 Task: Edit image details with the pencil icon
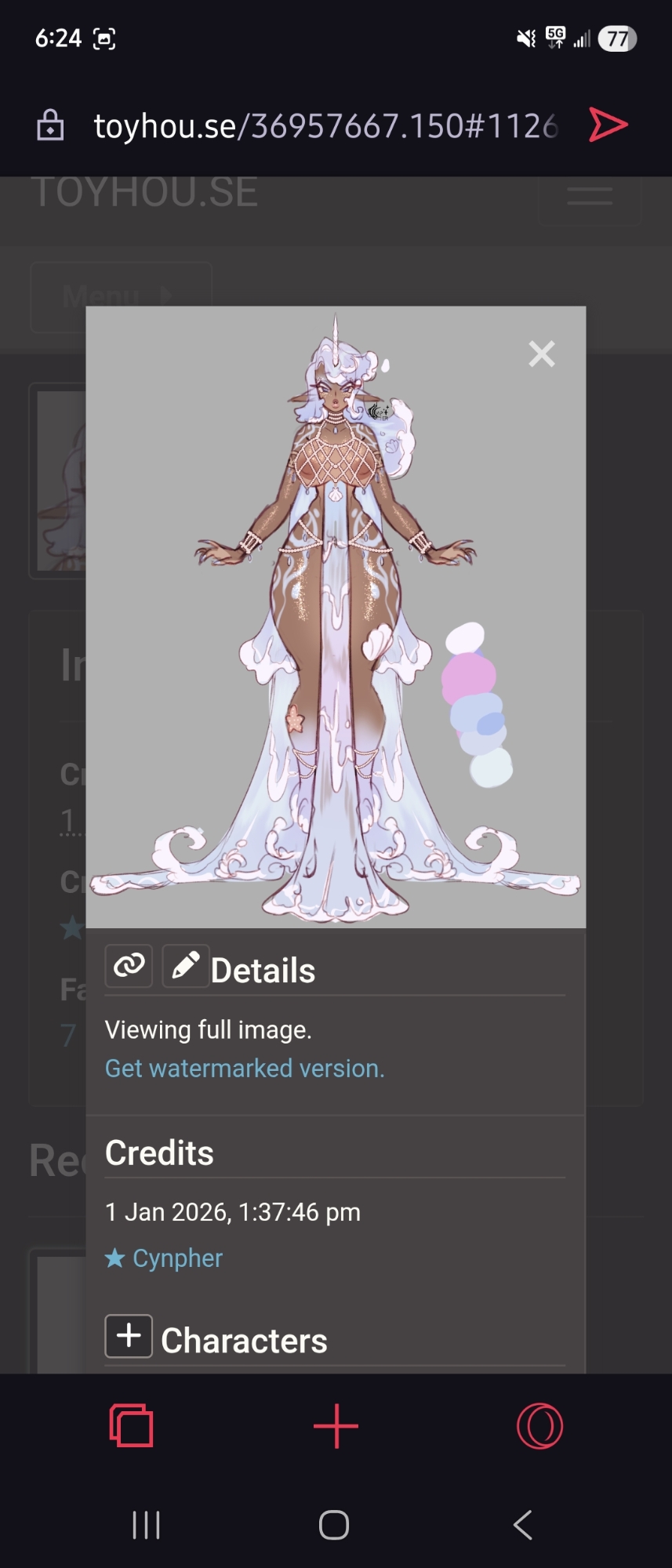pos(185,966)
